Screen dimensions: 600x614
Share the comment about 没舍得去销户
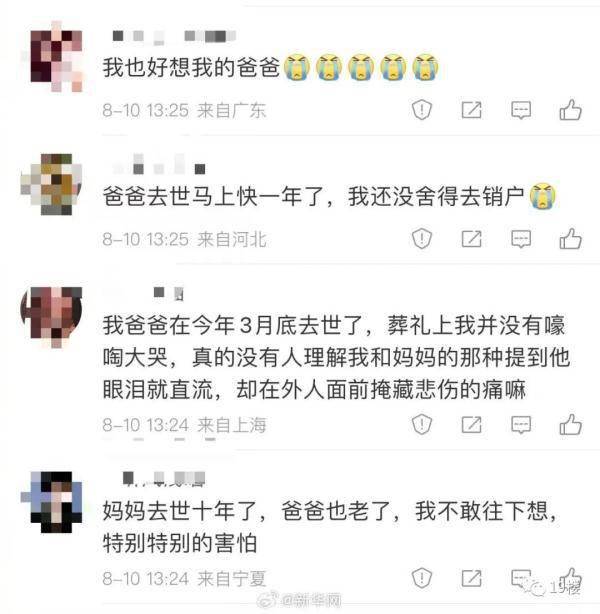coord(471,239)
